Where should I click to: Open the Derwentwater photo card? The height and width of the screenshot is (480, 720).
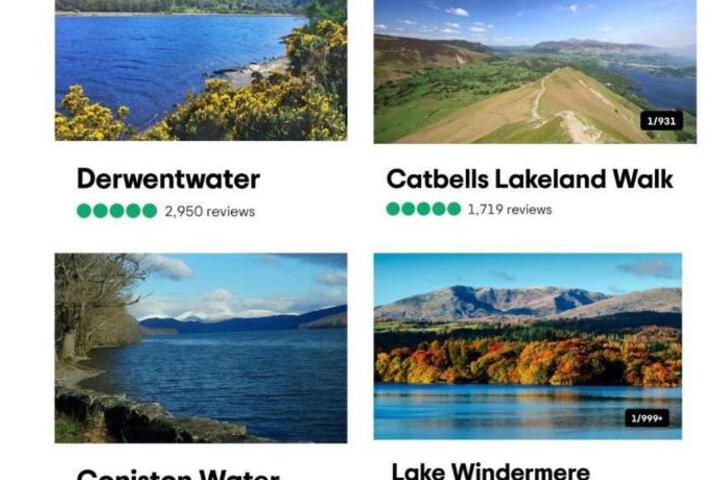pyautogui.click(x=200, y=70)
